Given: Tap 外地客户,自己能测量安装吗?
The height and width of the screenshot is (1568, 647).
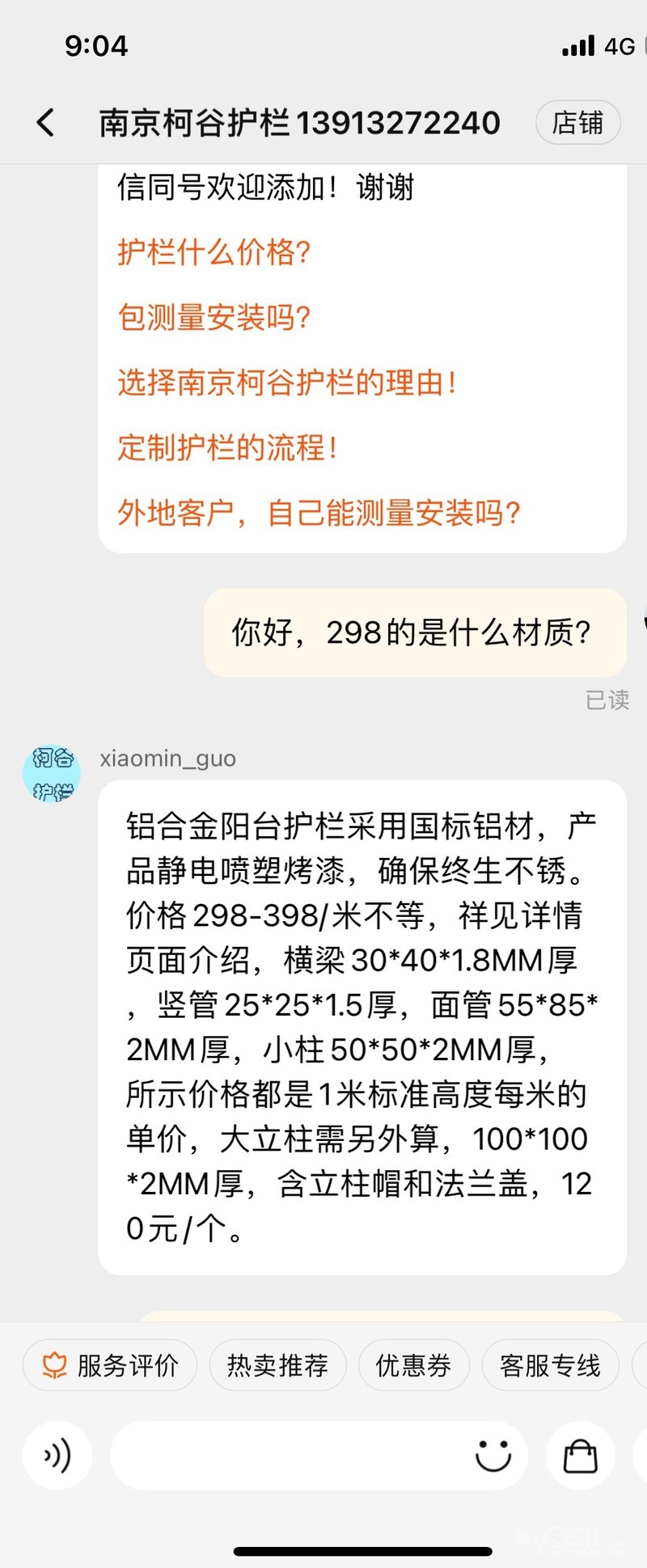Looking at the screenshot, I should [319, 513].
